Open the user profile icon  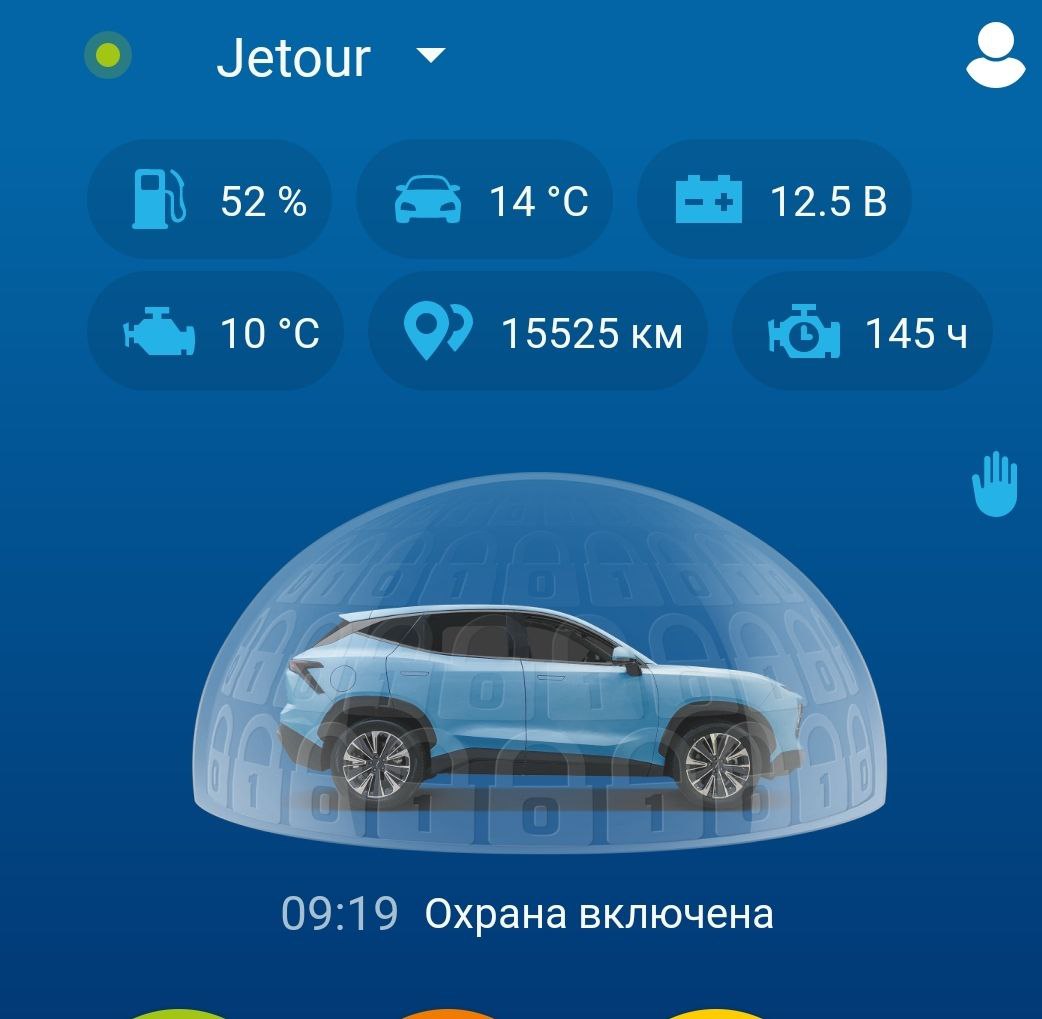[x=995, y=57]
